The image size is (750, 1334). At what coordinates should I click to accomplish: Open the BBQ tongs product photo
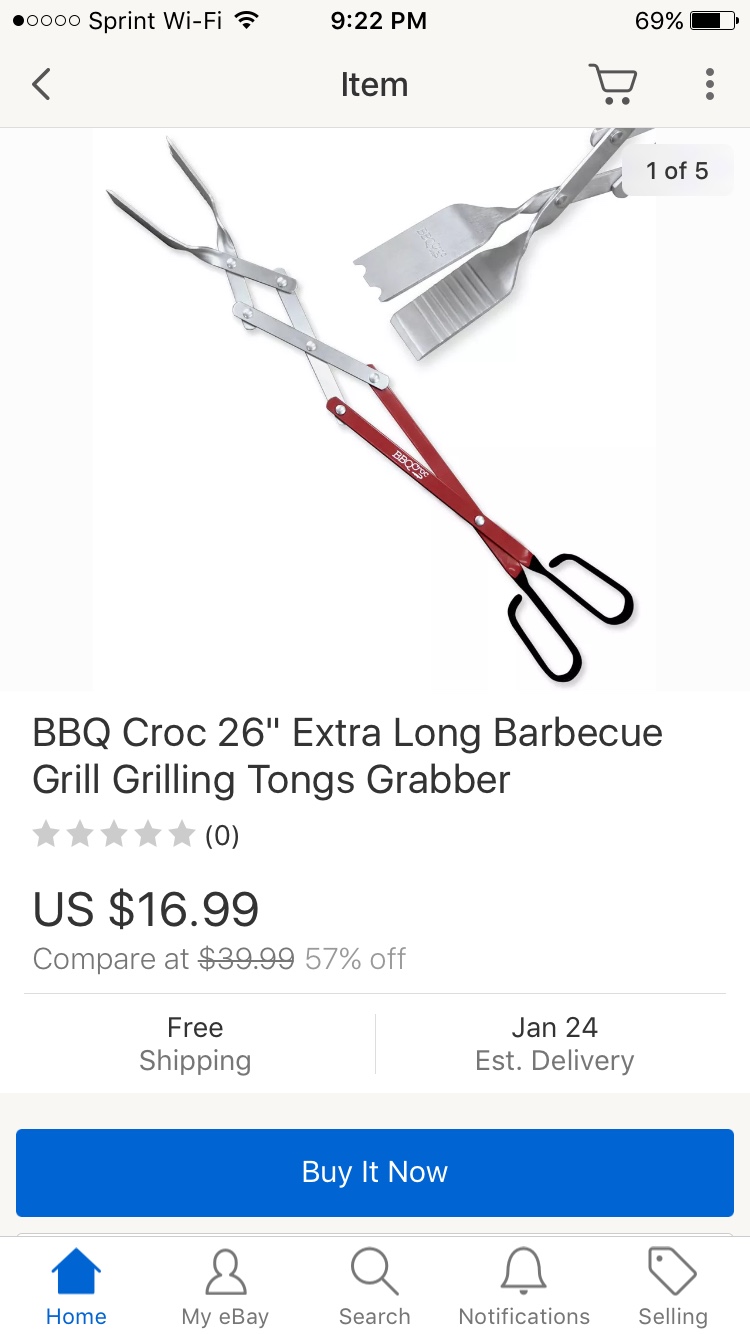tap(375, 409)
